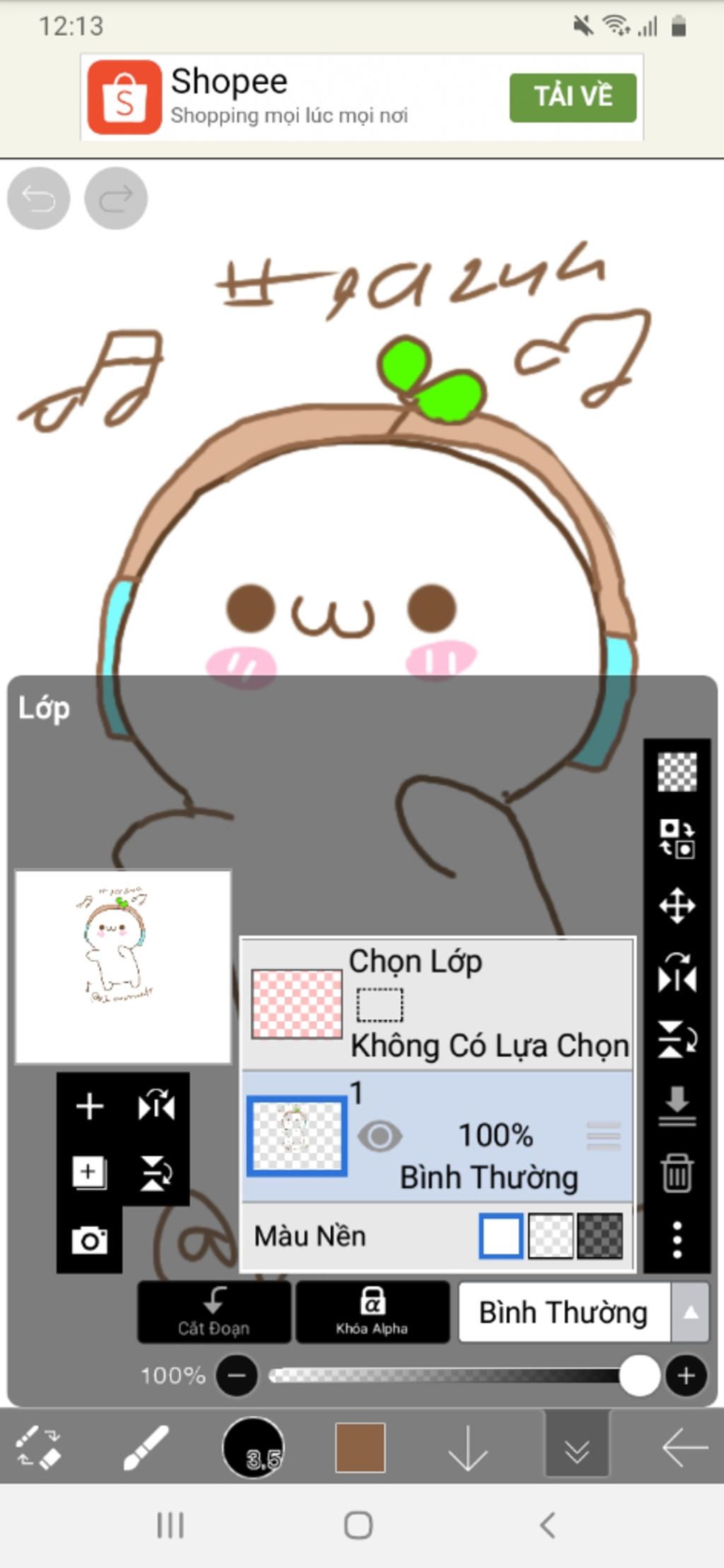The height and width of the screenshot is (1568, 724).
Task: Toggle Khóa Alpha lock
Action: [372, 1312]
